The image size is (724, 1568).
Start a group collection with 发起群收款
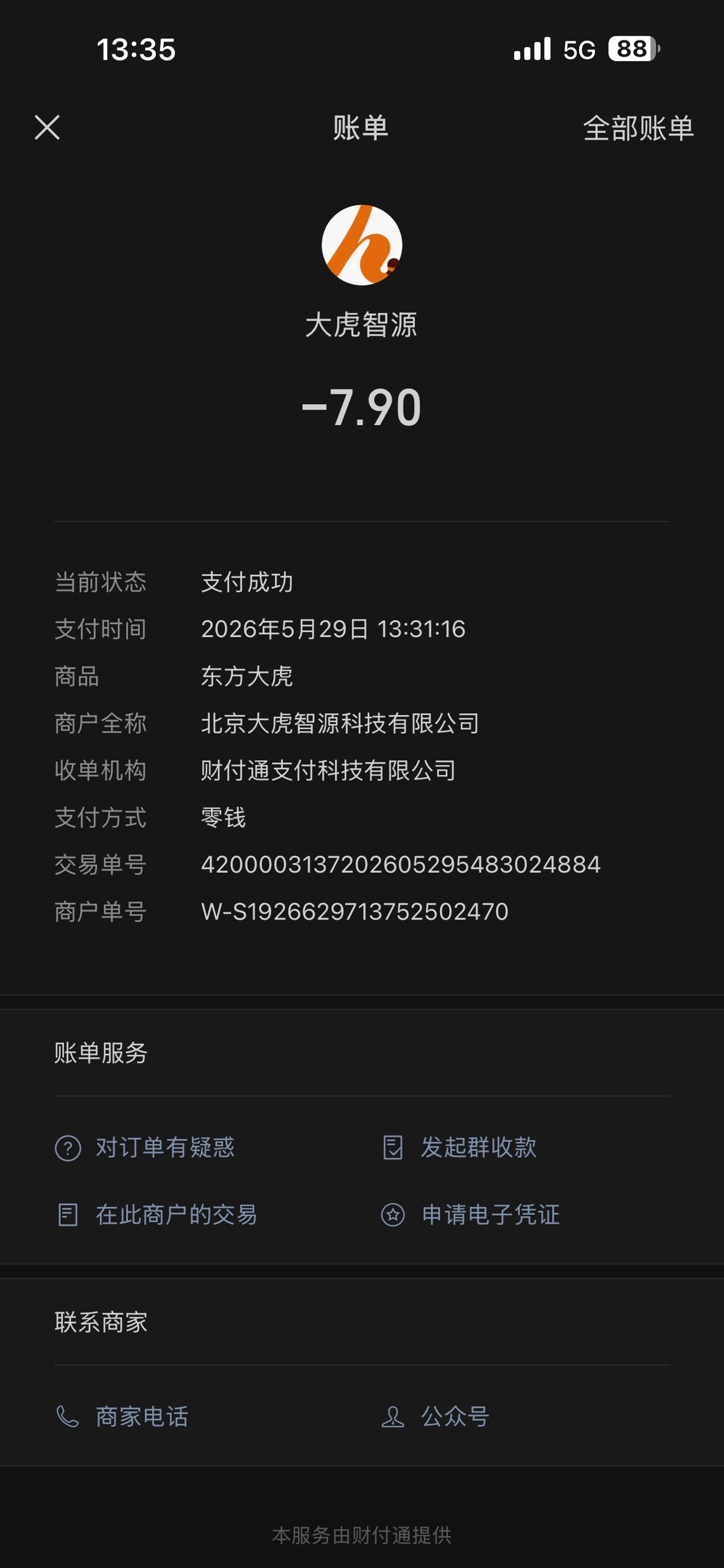pos(459,1147)
